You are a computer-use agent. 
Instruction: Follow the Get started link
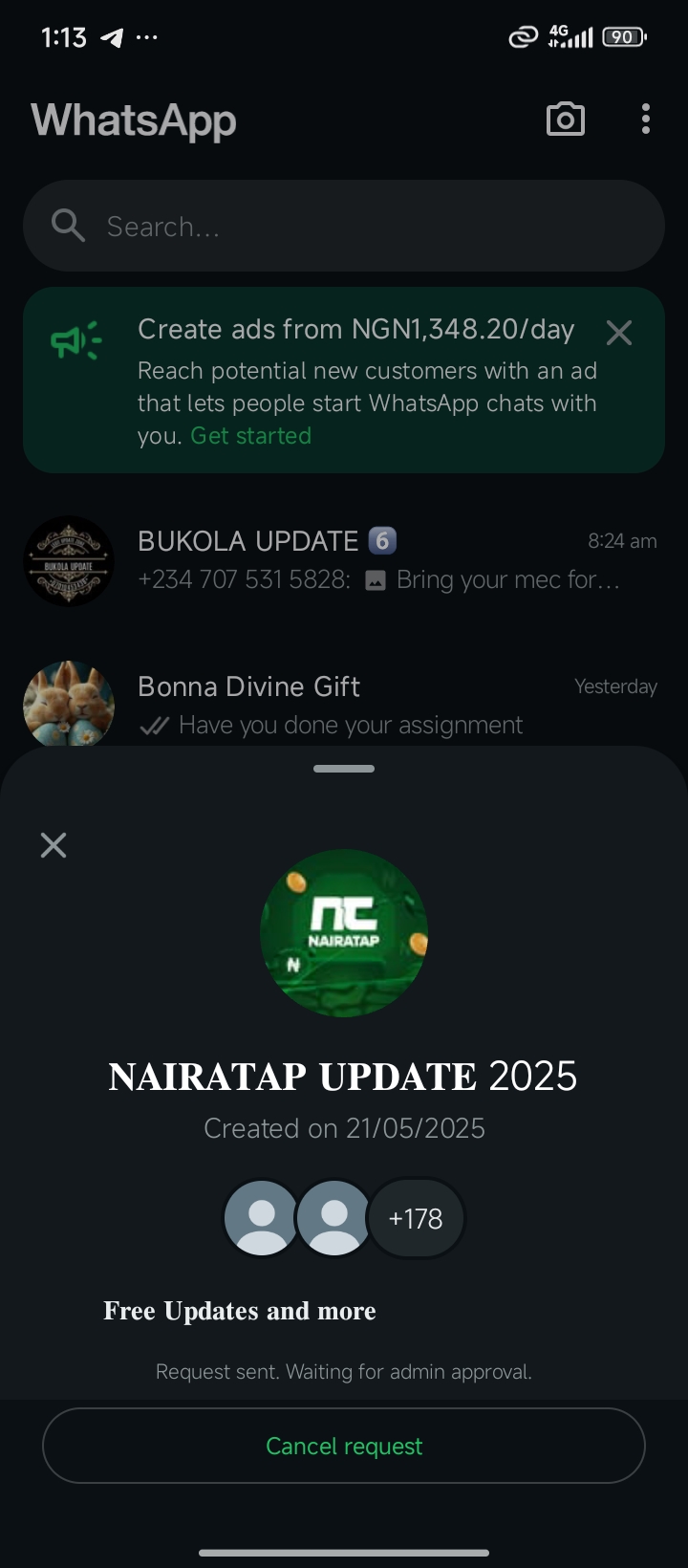250,436
